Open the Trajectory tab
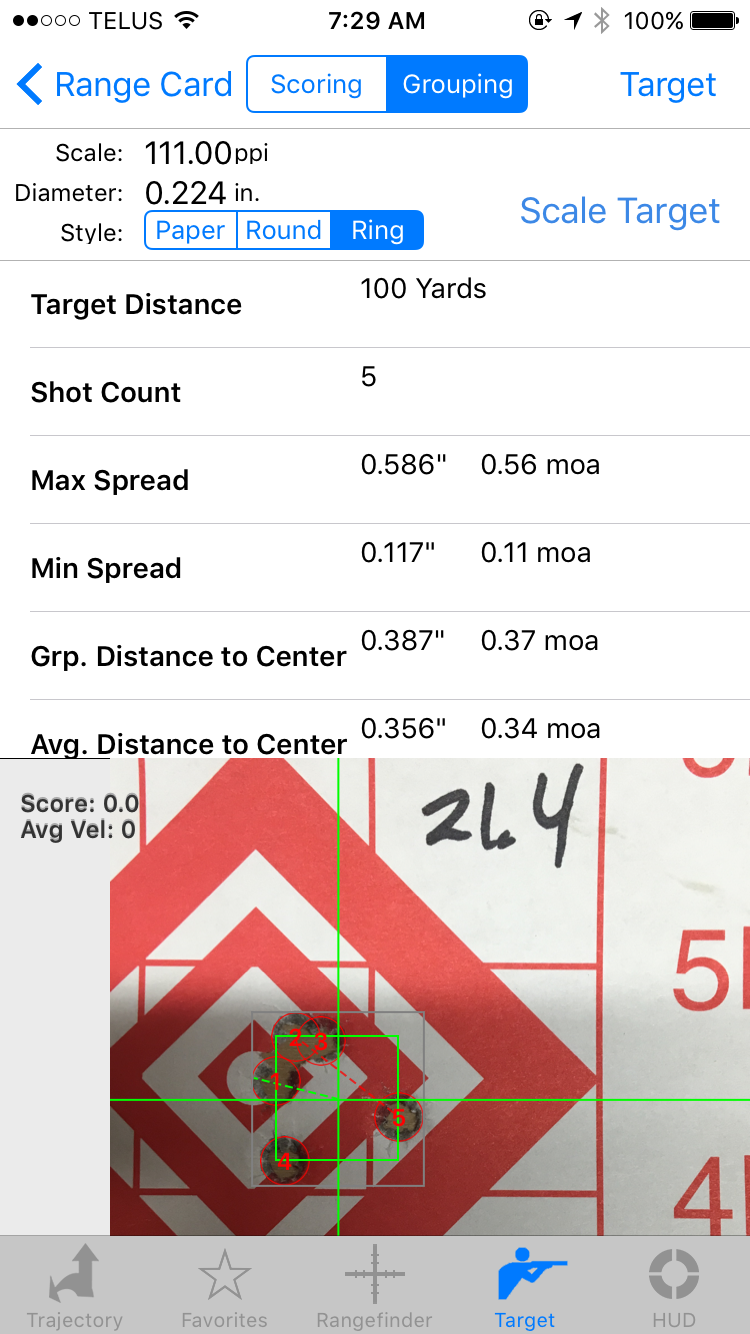This screenshot has width=750, height=1334. pyautogui.click(x=75, y=1286)
